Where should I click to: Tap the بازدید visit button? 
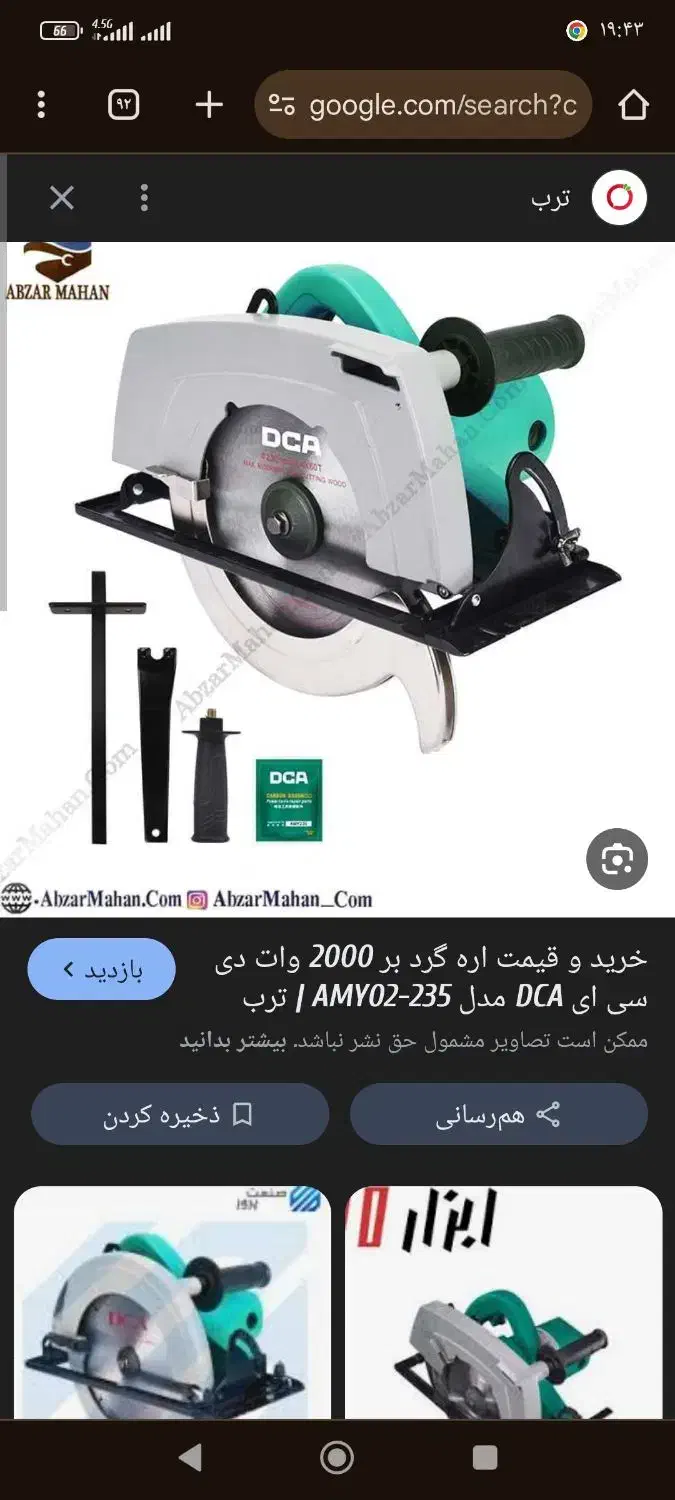click(x=102, y=970)
